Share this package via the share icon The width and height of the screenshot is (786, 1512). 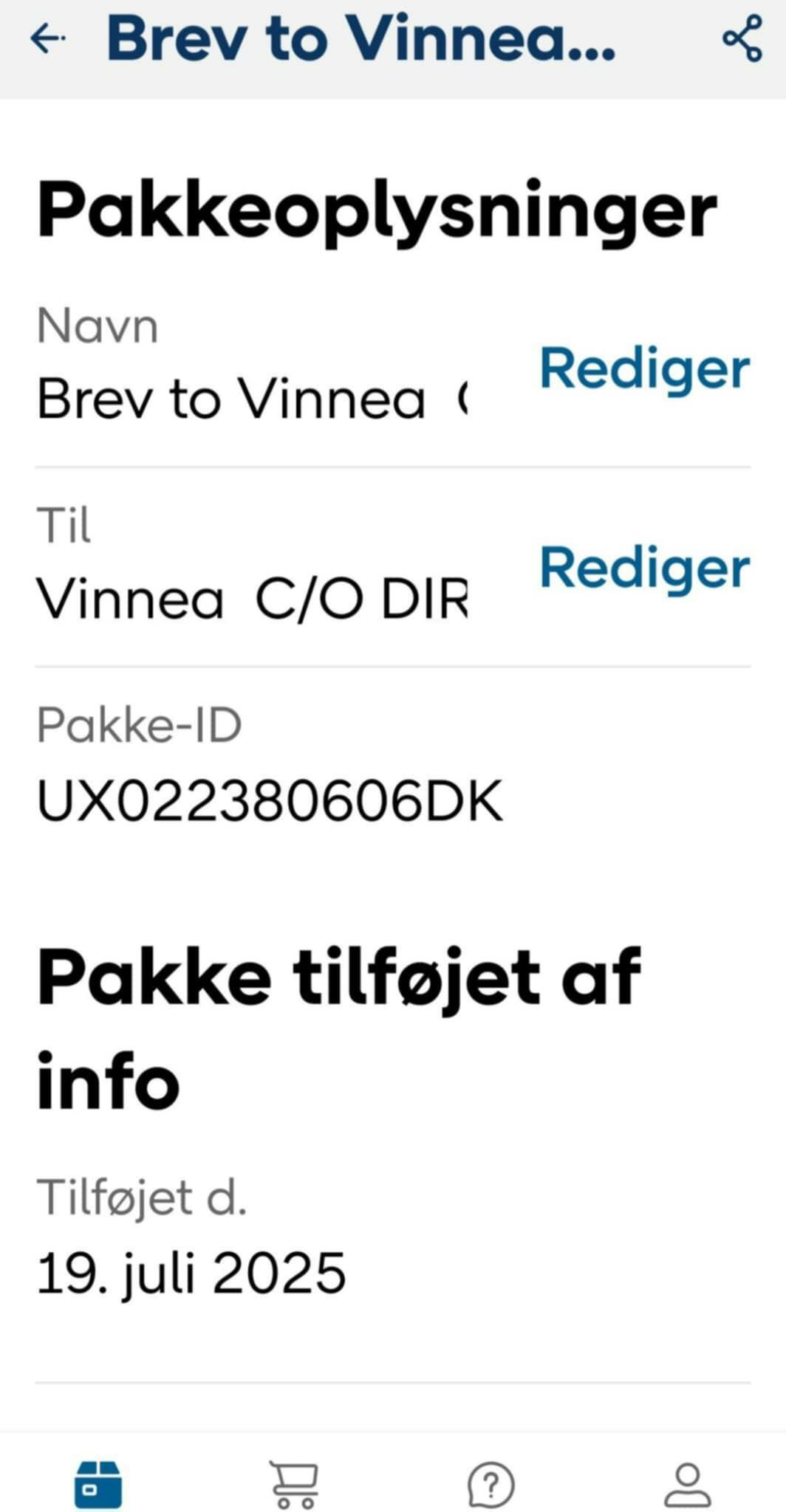(742, 38)
